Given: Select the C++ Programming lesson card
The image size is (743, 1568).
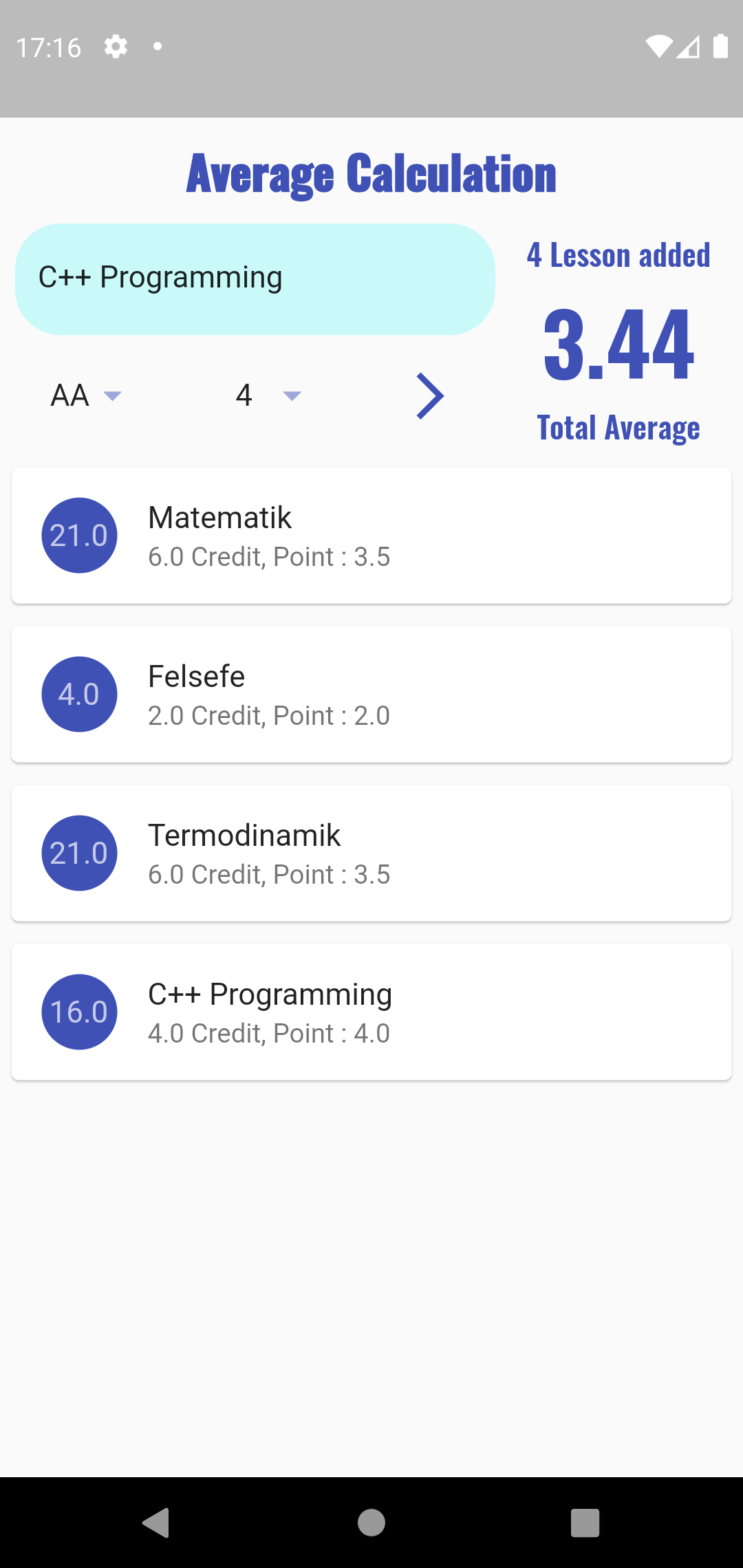Looking at the screenshot, I should click(x=371, y=1012).
